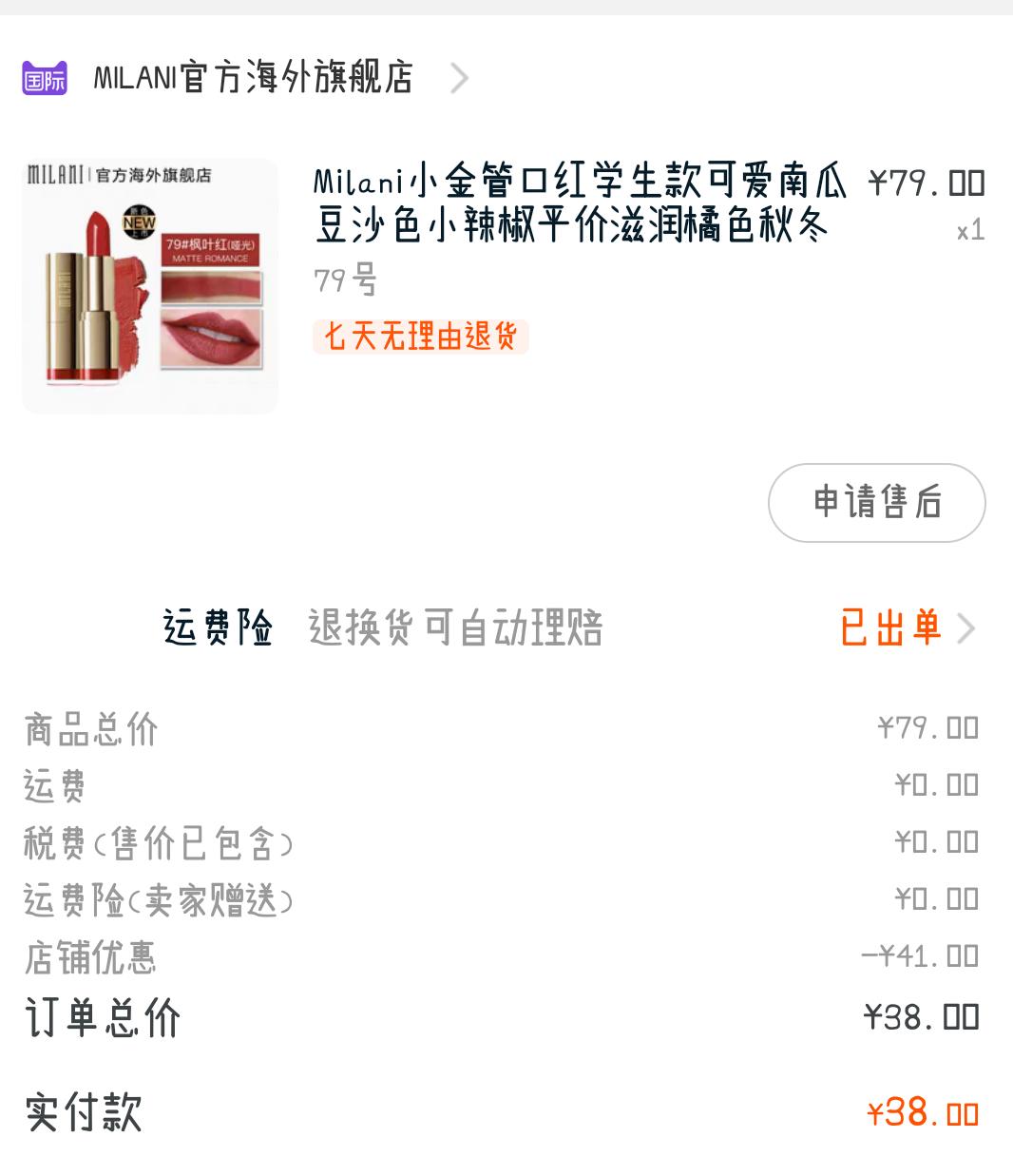Click the purple 国际 Tmall cat badge
Screen dimensions: 1013x1176
(43, 81)
